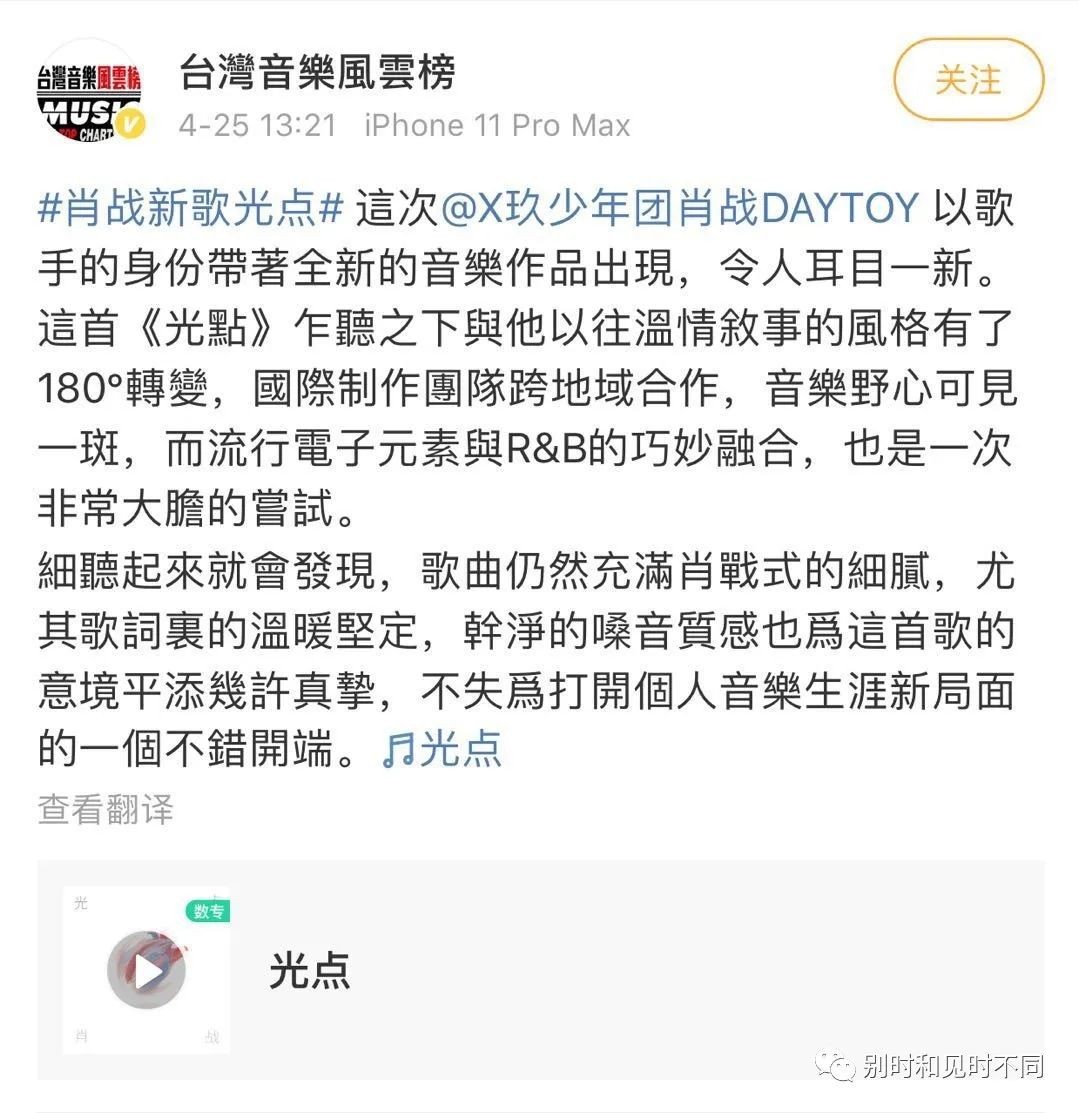Open the 光点 music link in the post text
1079x1113 pixels.
[x=443, y=748]
